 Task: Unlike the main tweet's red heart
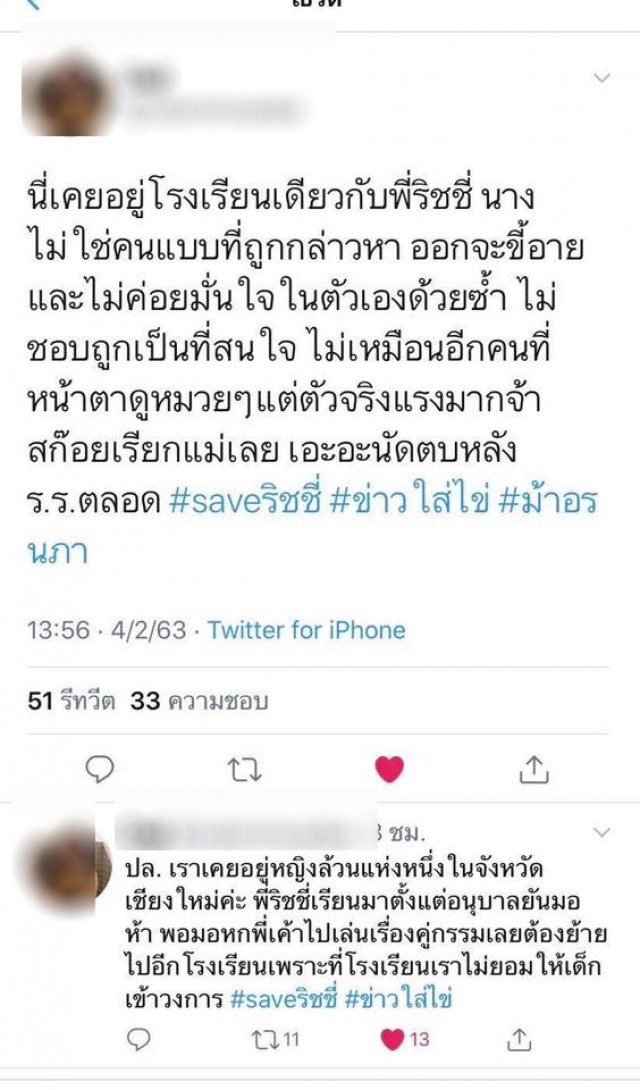389,769
